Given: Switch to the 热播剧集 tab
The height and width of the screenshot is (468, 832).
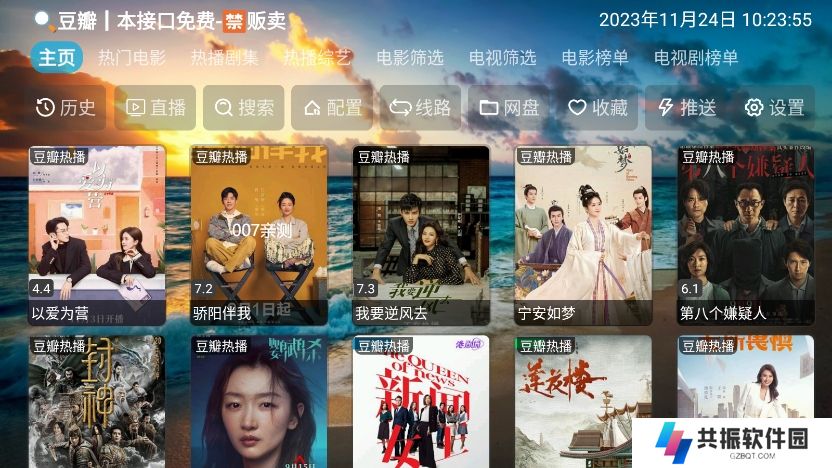Looking at the screenshot, I should (x=224, y=57).
